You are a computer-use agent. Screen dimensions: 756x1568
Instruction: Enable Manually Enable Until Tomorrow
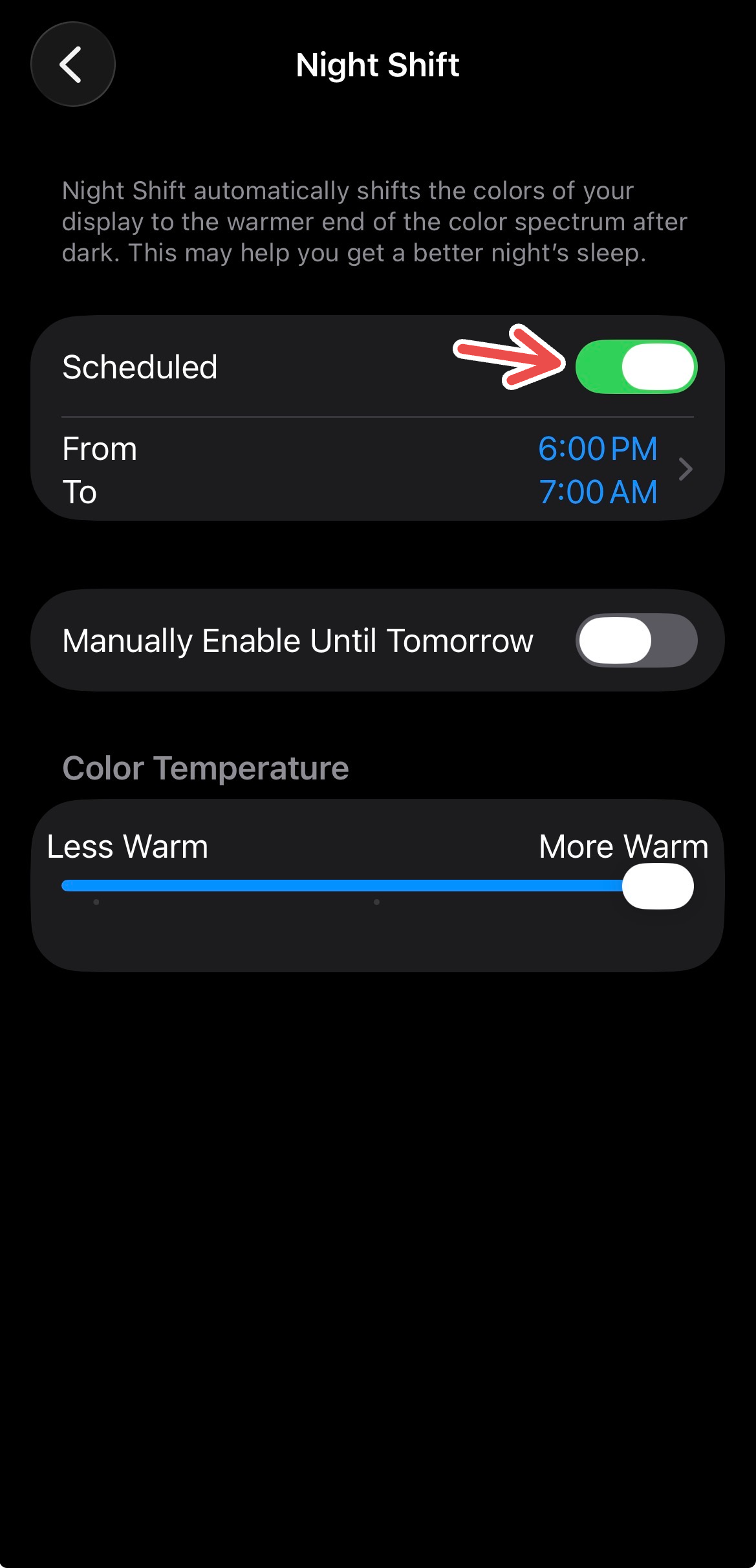[x=637, y=640]
